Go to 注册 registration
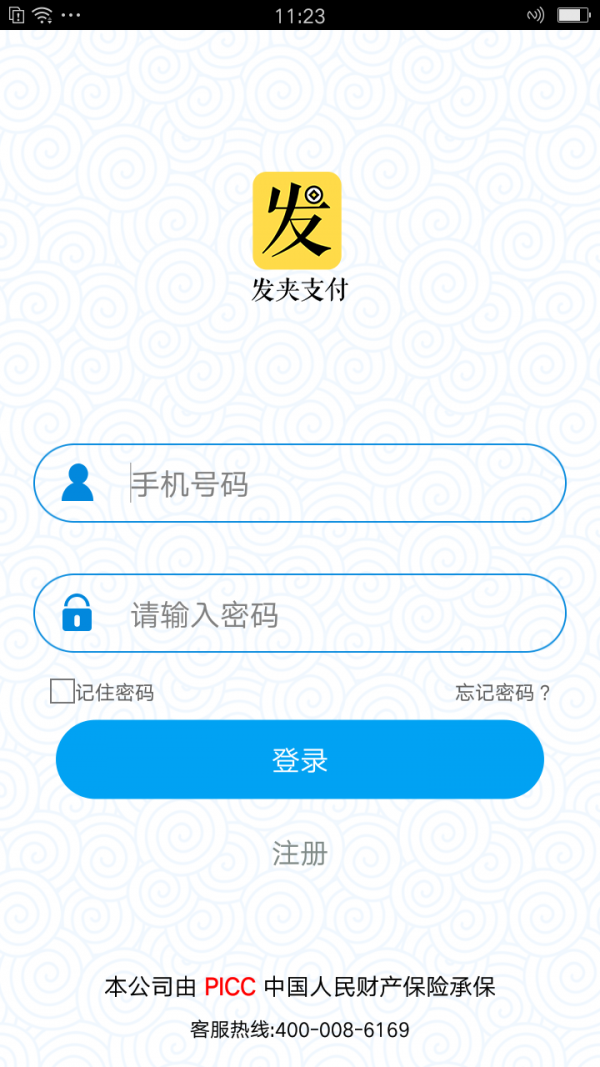600x1067 pixels. [x=300, y=853]
